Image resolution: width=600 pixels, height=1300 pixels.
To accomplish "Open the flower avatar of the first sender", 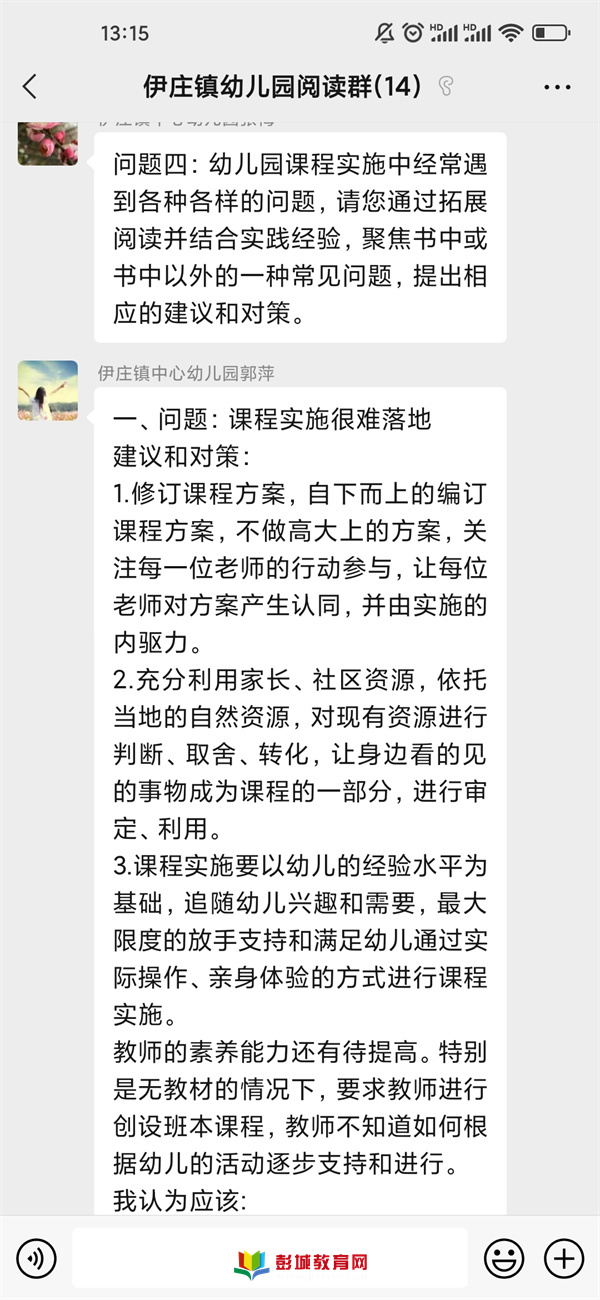I will 47,143.
